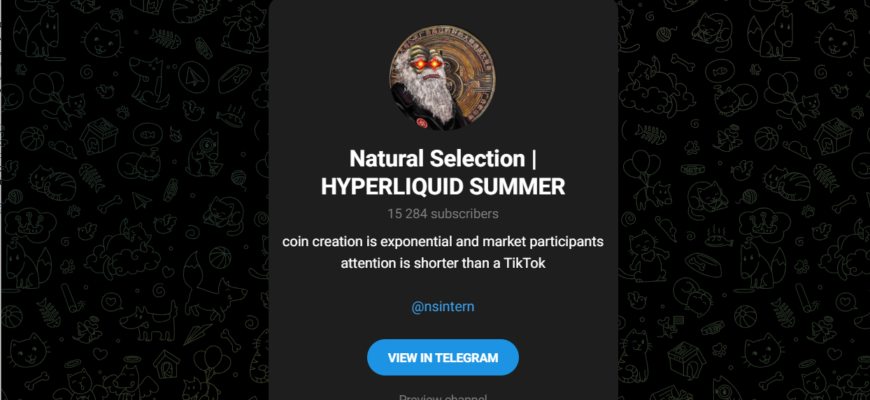Tap the VIEW IN TELEGRAM button
Image resolution: width=870 pixels, height=400 pixels.
pos(442,357)
